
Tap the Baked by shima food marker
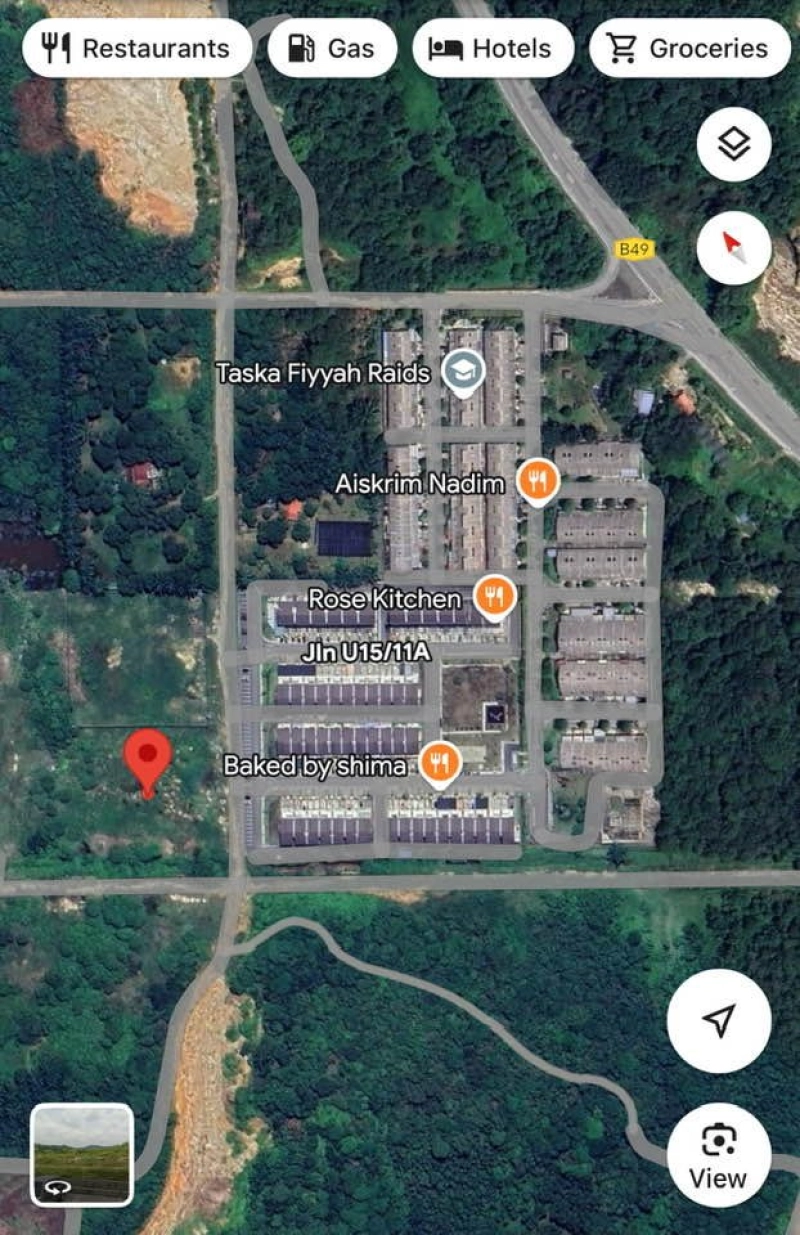coord(439,763)
